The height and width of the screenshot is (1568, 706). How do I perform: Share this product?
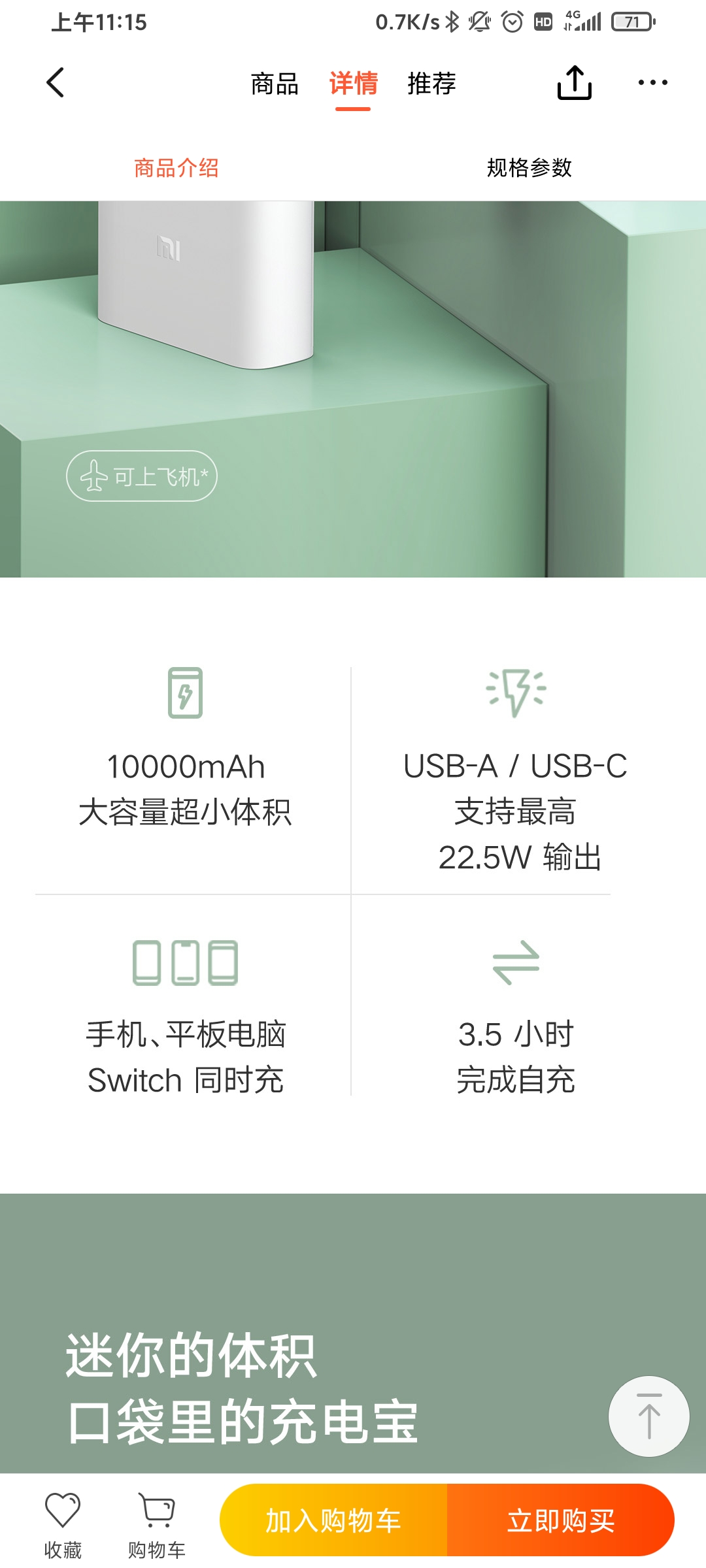[574, 83]
